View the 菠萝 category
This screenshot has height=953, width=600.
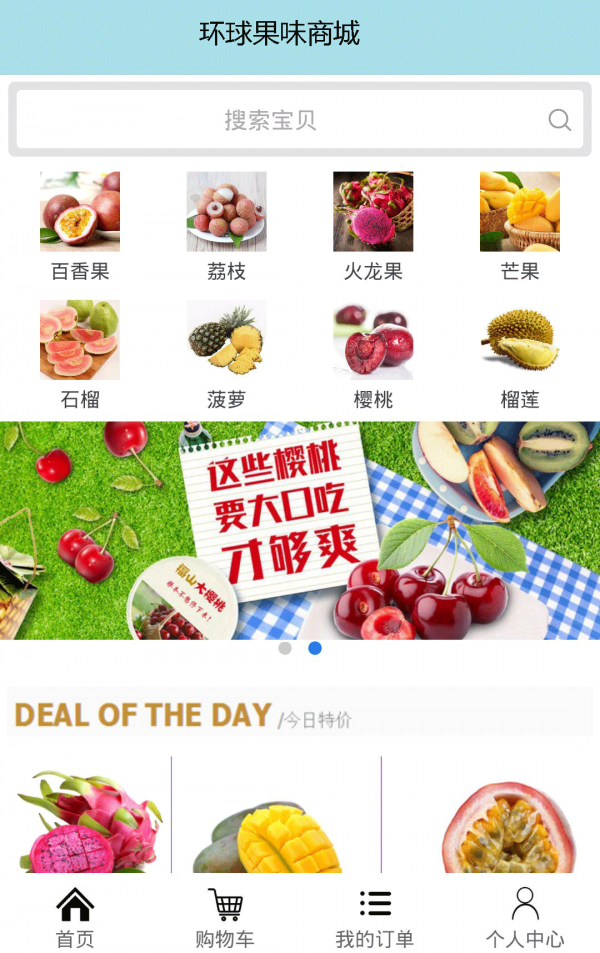pos(226,354)
